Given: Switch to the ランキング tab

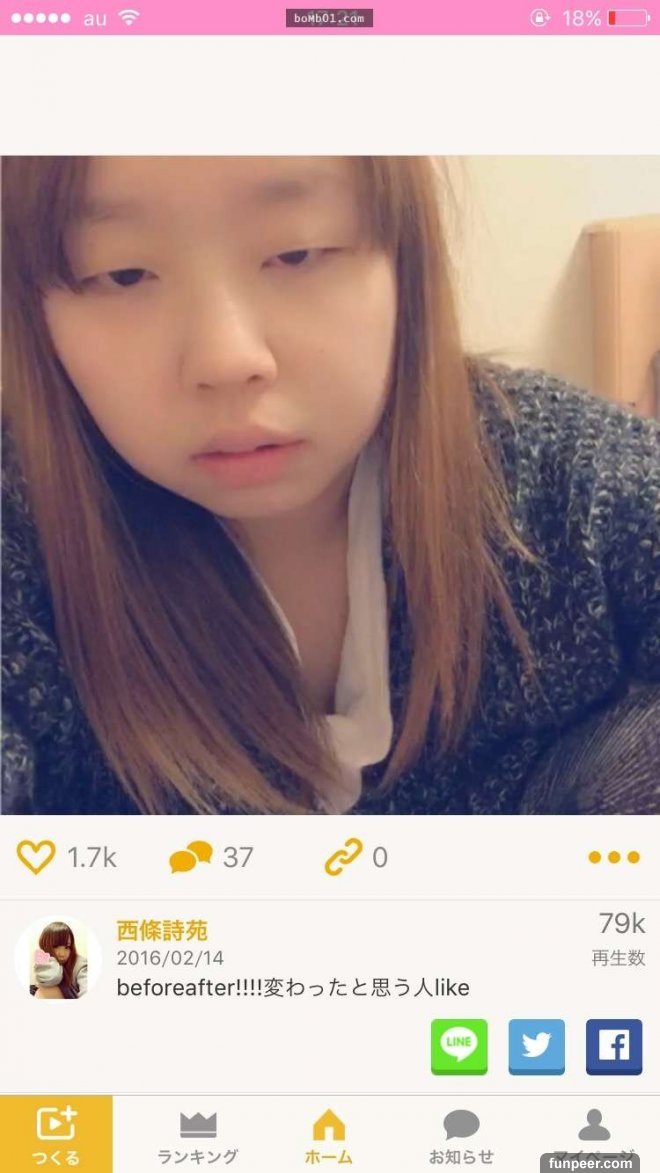Looking at the screenshot, I should 198,1136.
